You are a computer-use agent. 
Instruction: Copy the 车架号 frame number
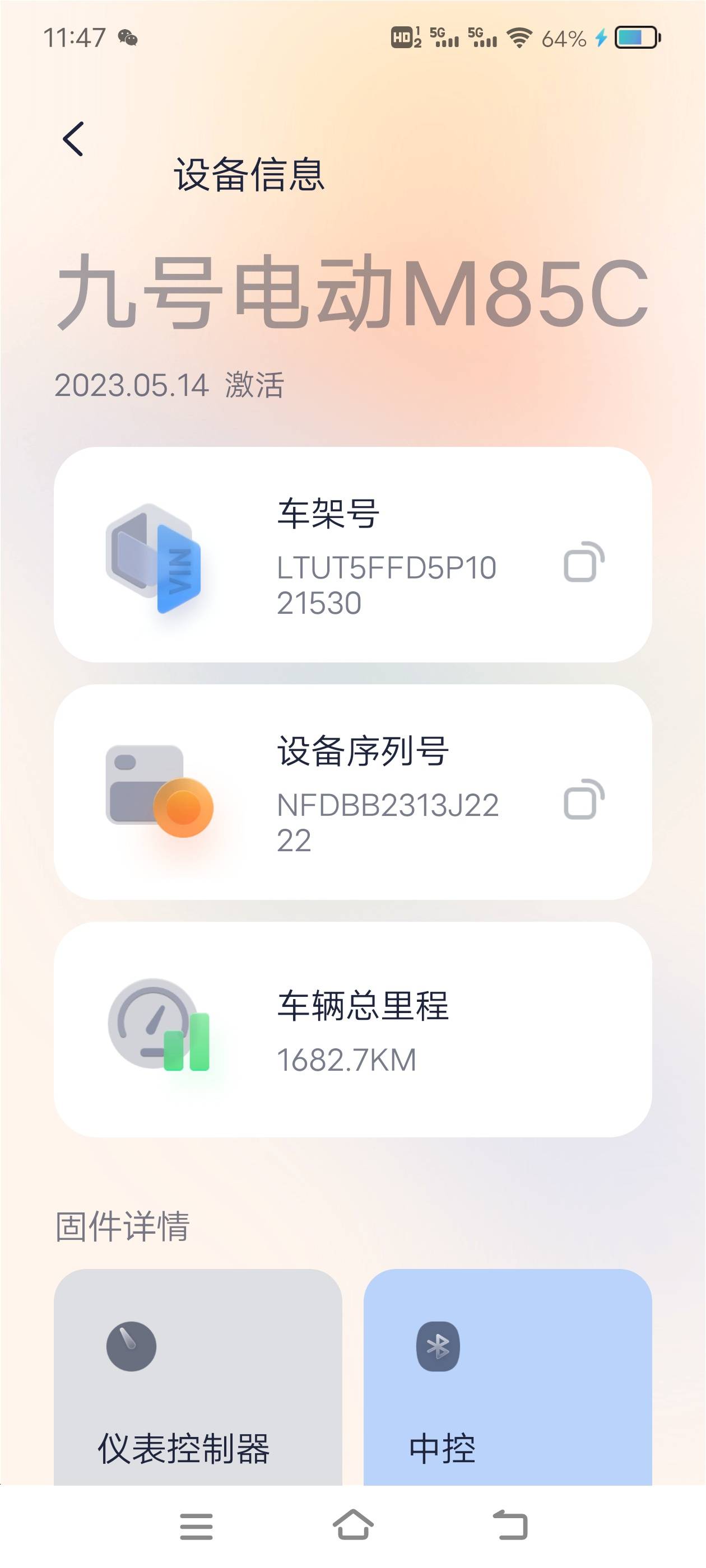point(583,562)
